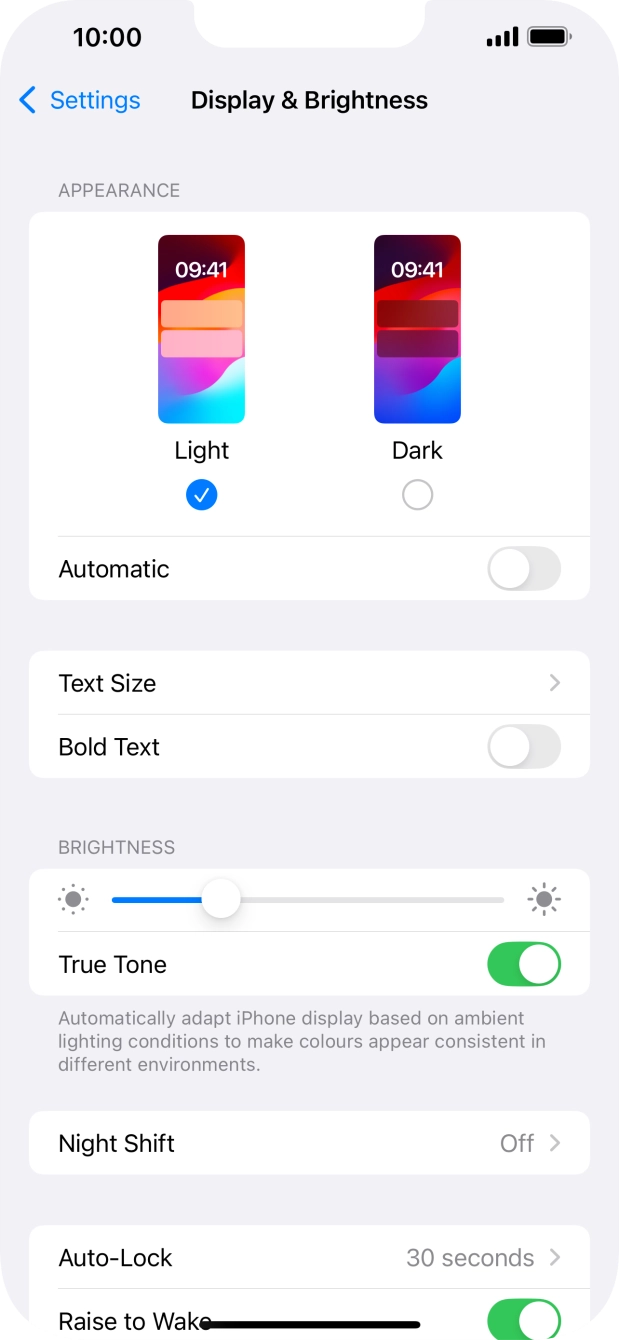Tap the Light mode preview thumbnail
The width and height of the screenshot is (619, 1340).
pos(202,329)
